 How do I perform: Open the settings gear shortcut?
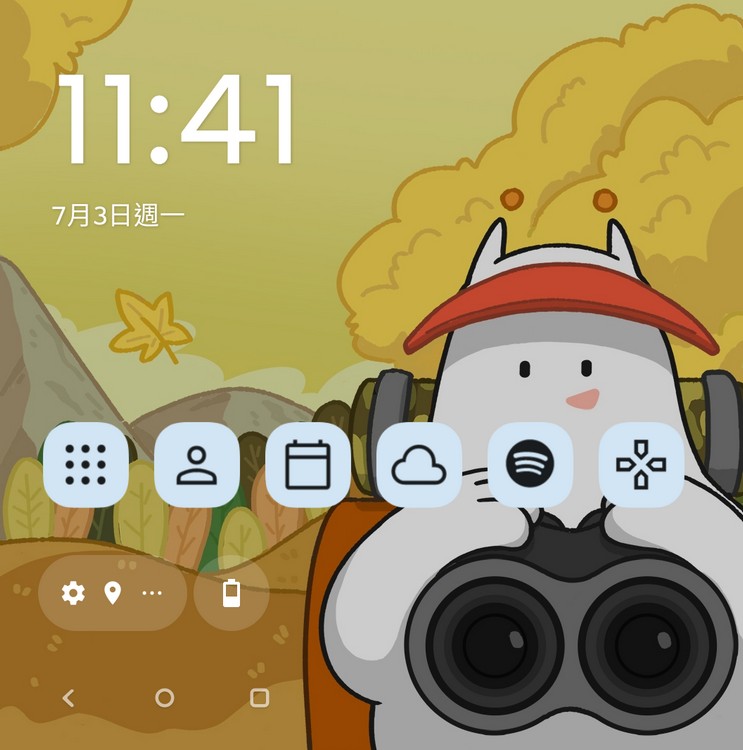(73, 593)
